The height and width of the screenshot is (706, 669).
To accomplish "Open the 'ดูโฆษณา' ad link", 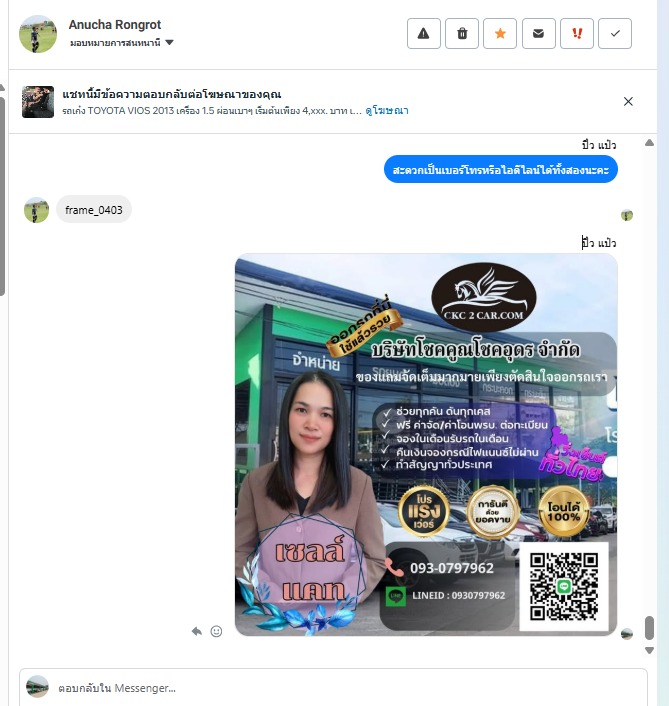I will point(387,111).
